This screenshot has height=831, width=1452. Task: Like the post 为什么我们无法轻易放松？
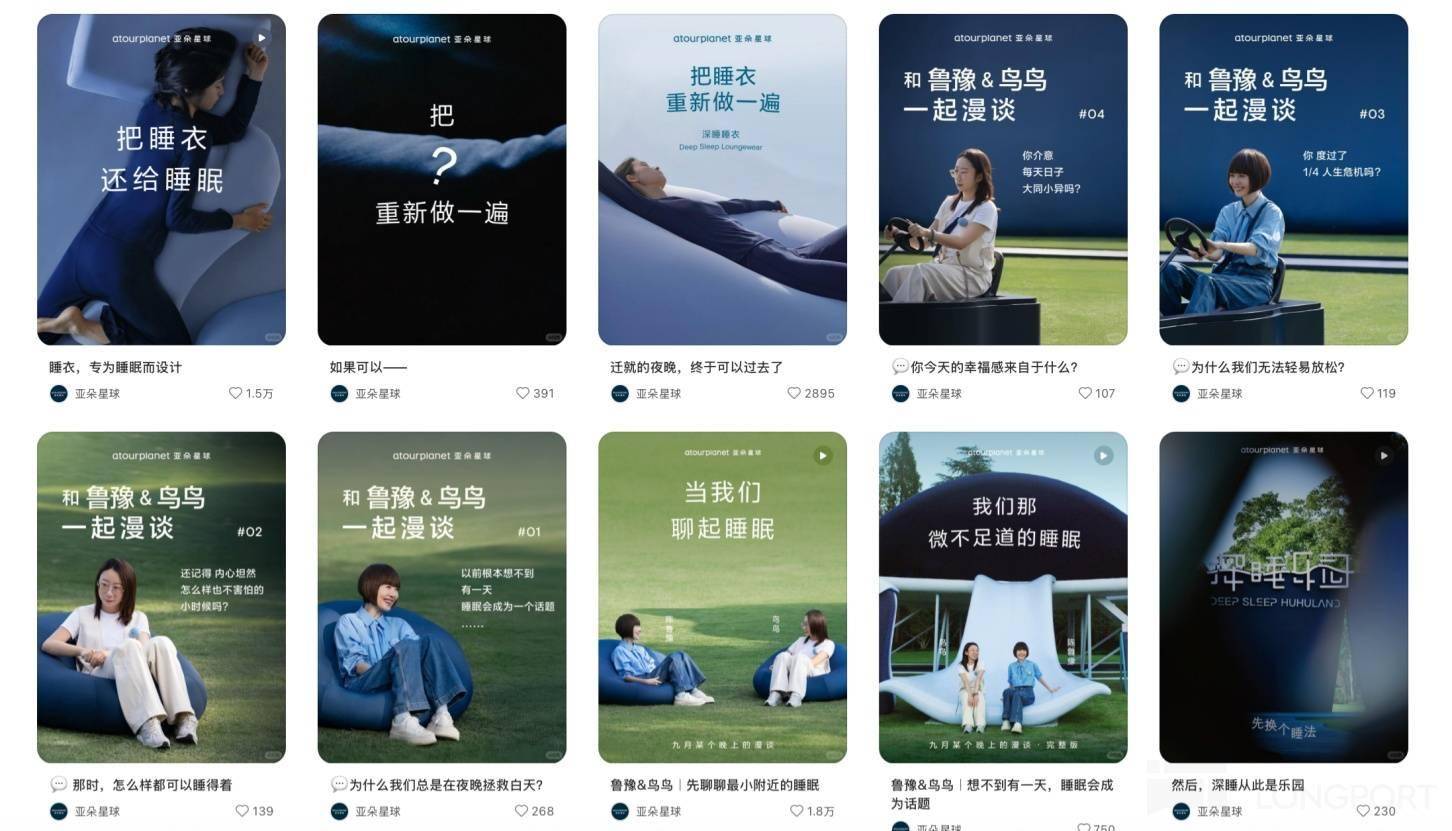coord(1367,393)
